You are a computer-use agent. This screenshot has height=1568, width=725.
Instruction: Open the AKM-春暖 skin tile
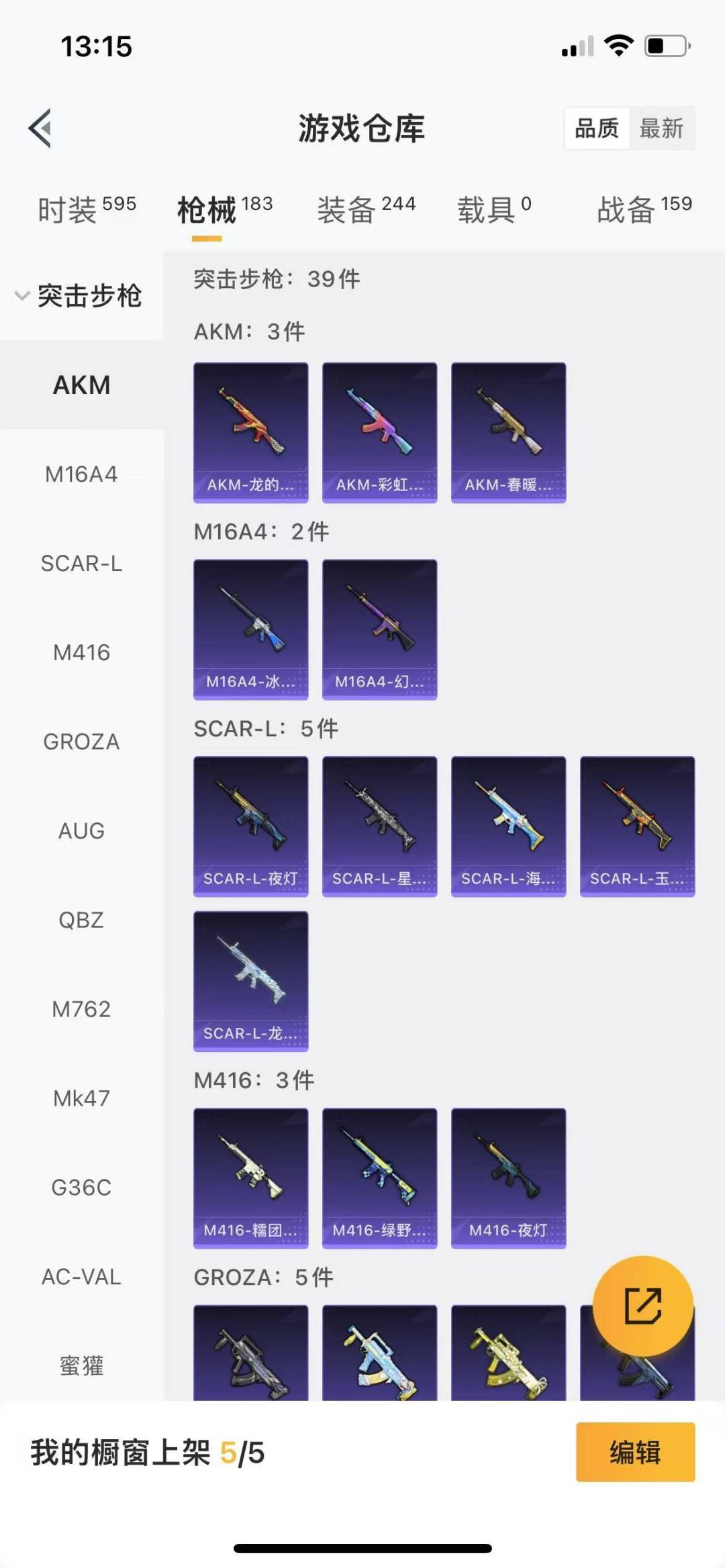(x=508, y=433)
